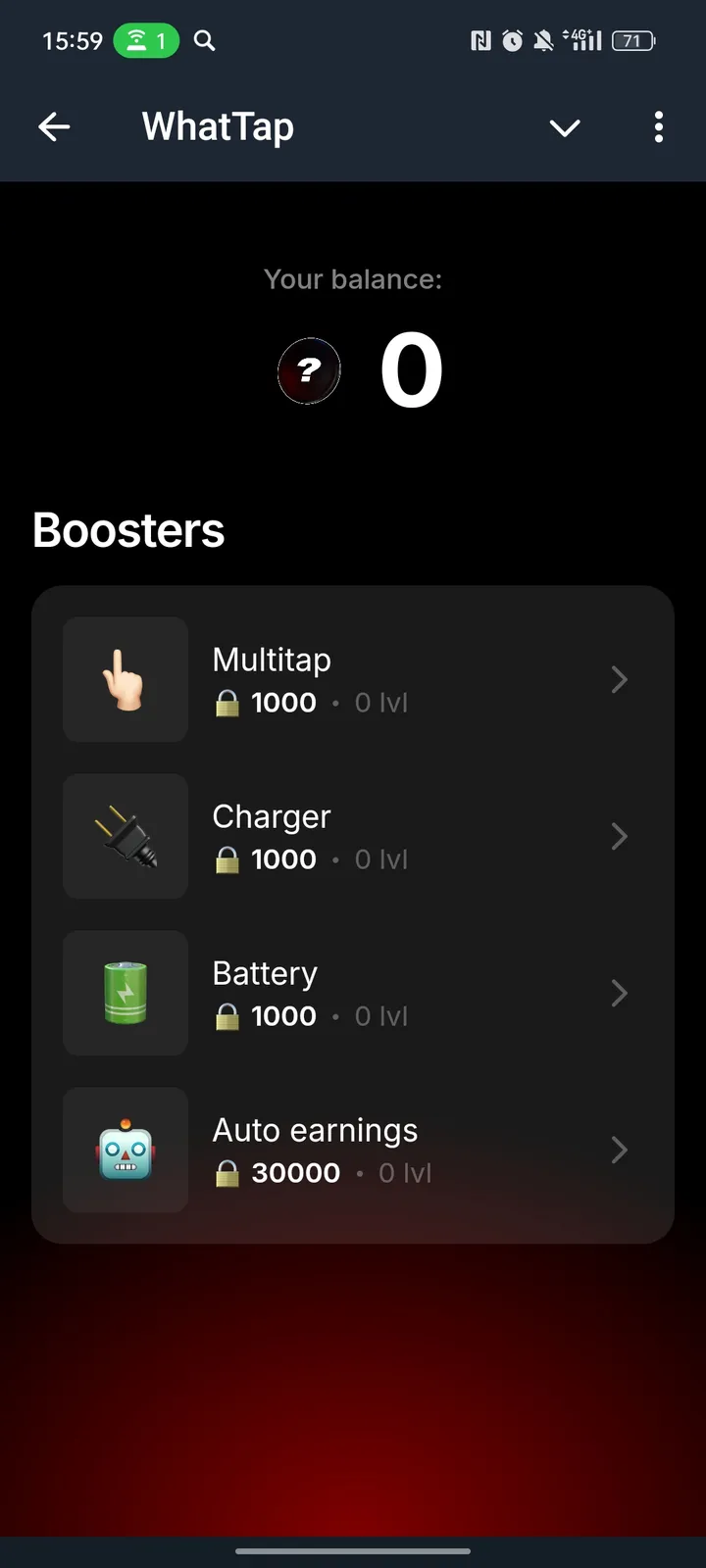
Task: Tap the search icon in the status bar
Action: click(x=204, y=40)
